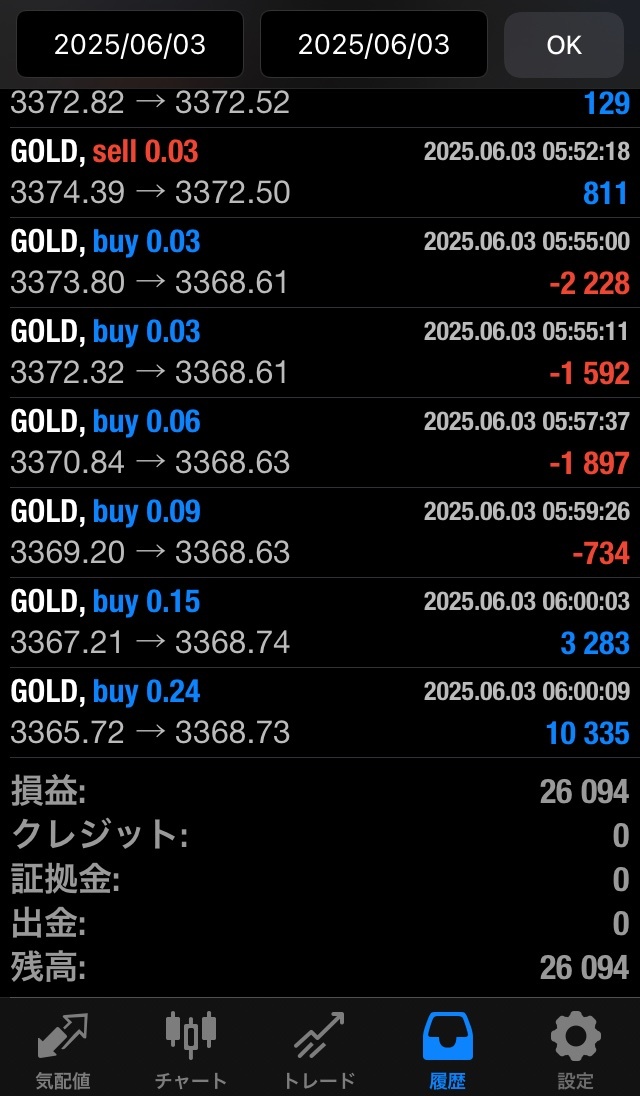The width and height of the screenshot is (640, 1096).
Task: Expand the GOLD buy 0.06 trade at 05:57:37
Action: (x=320, y=442)
